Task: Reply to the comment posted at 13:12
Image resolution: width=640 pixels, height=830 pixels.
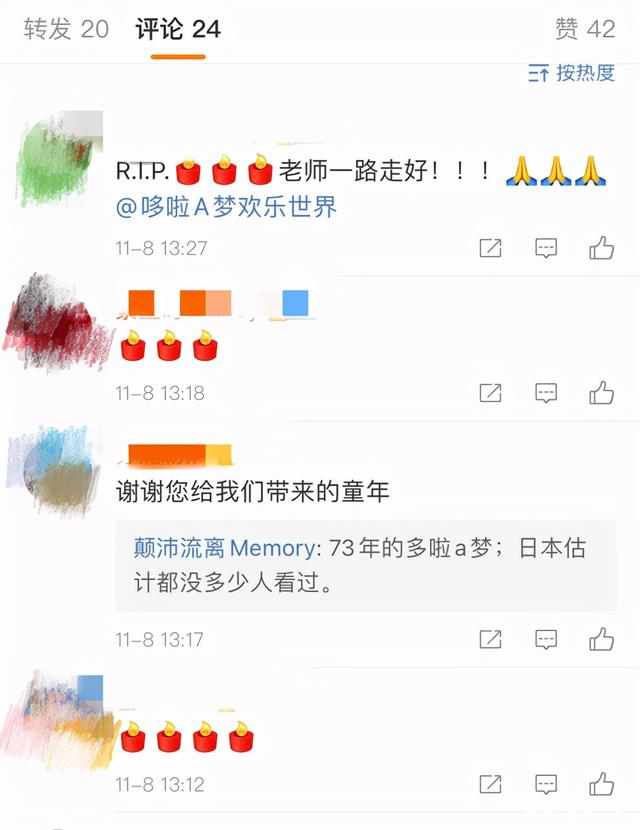Action: (546, 783)
